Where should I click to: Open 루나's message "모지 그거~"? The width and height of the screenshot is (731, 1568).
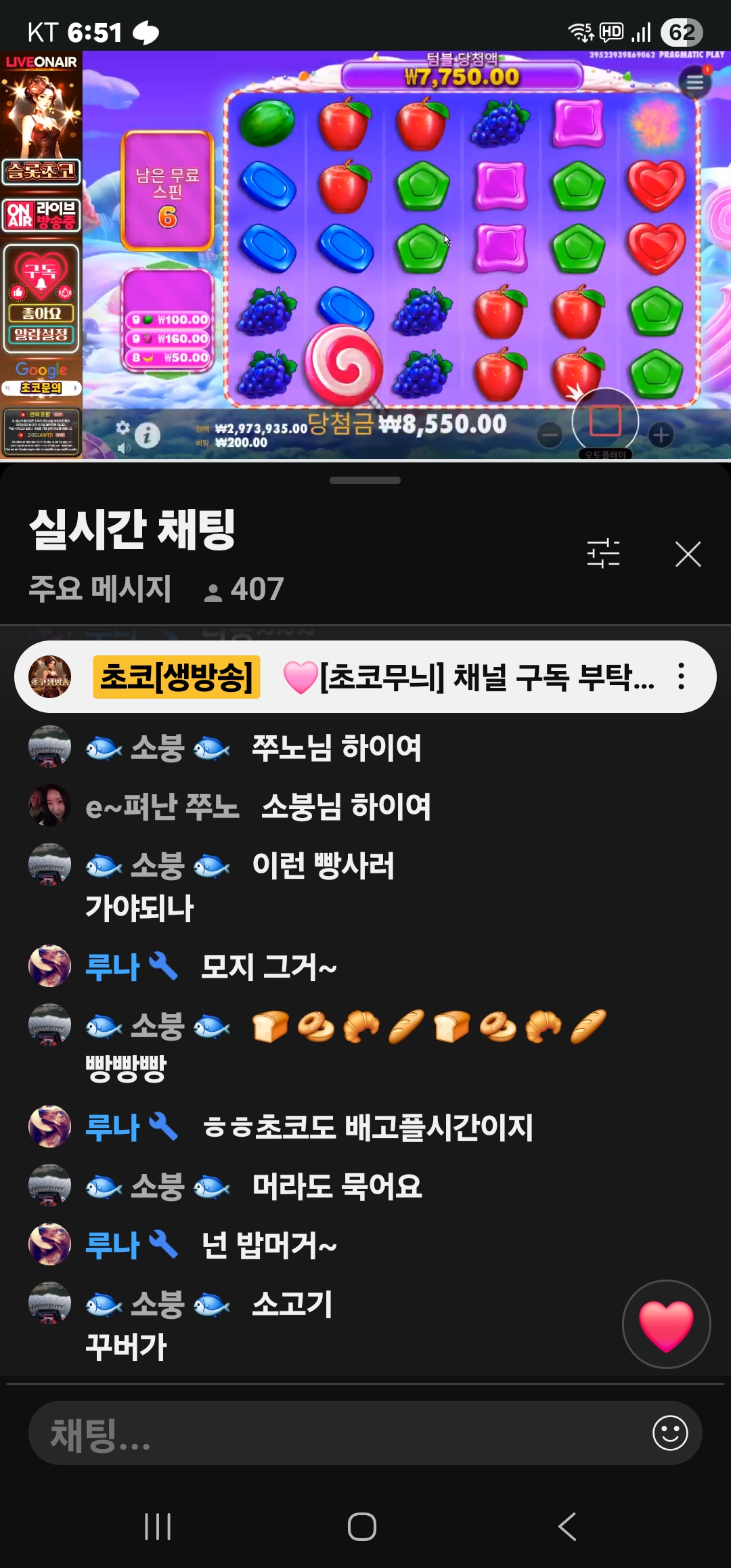[268, 966]
